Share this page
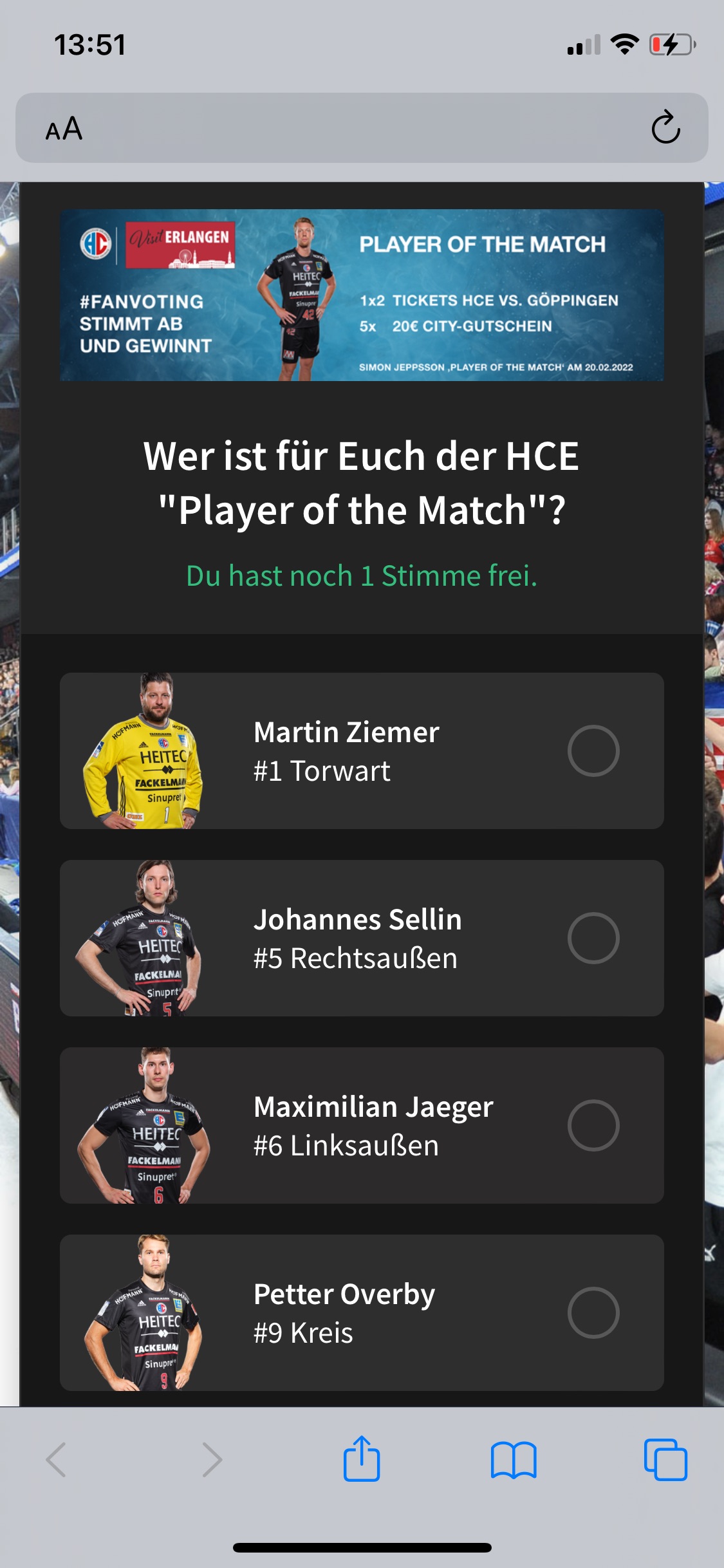 (x=362, y=1459)
